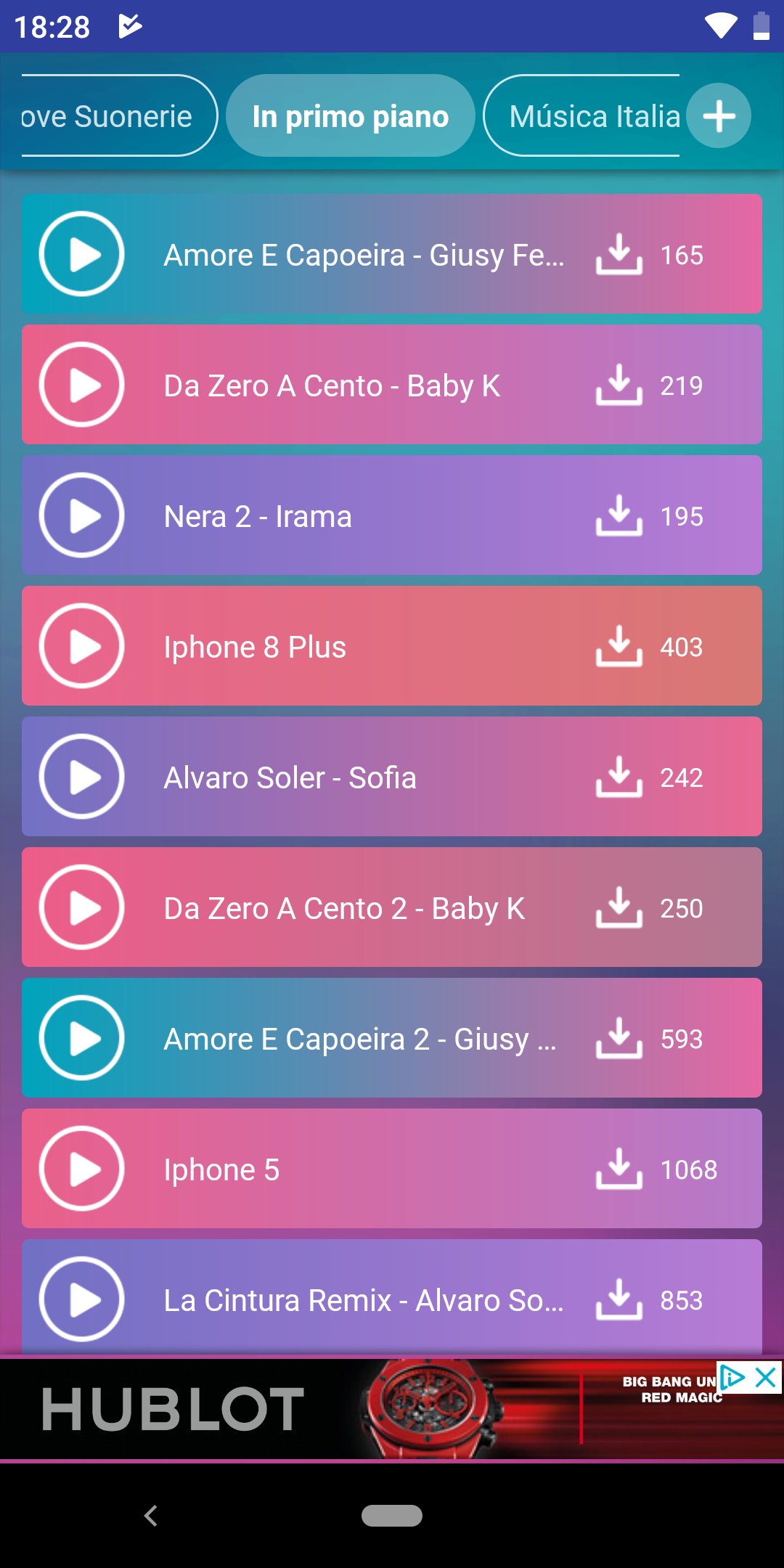Download Da Zero A Cento - Baby K
Viewport: 784px width, 1568px height.
click(x=618, y=385)
